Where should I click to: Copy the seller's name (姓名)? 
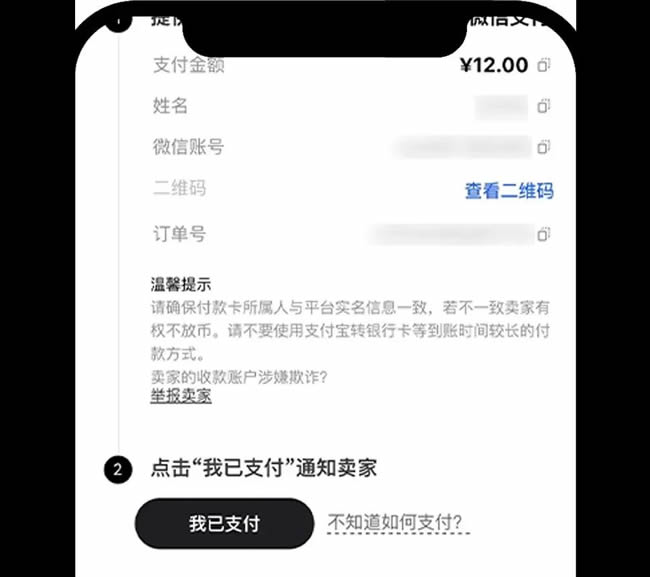(544, 106)
